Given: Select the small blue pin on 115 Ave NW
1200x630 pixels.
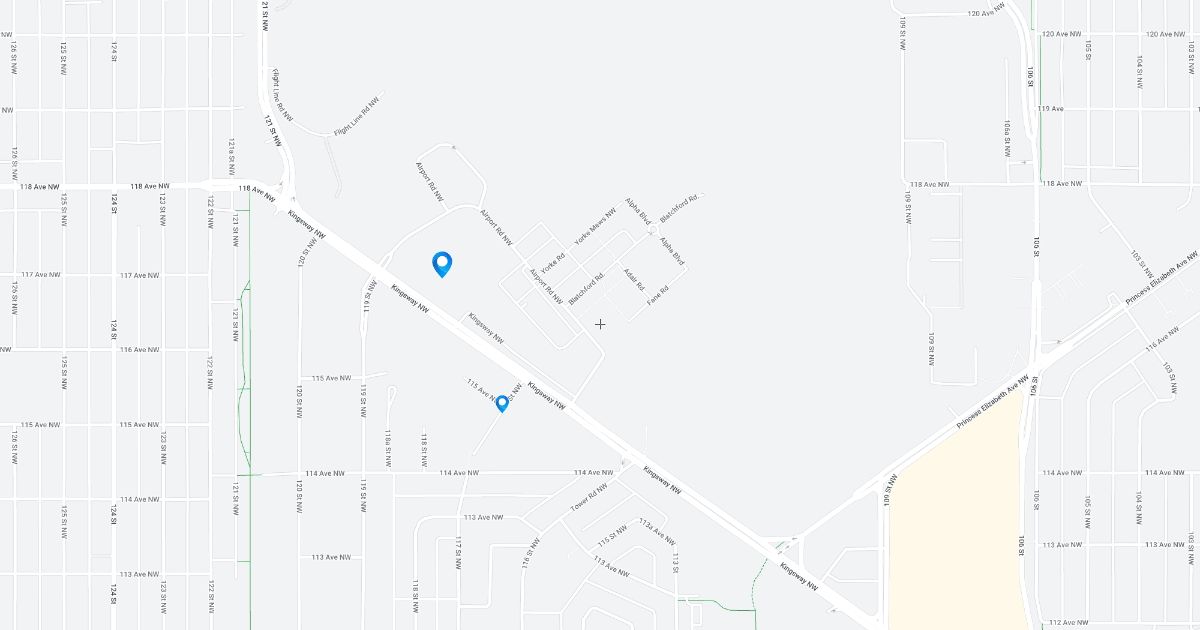Looking at the screenshot, I should click(502, 404).
